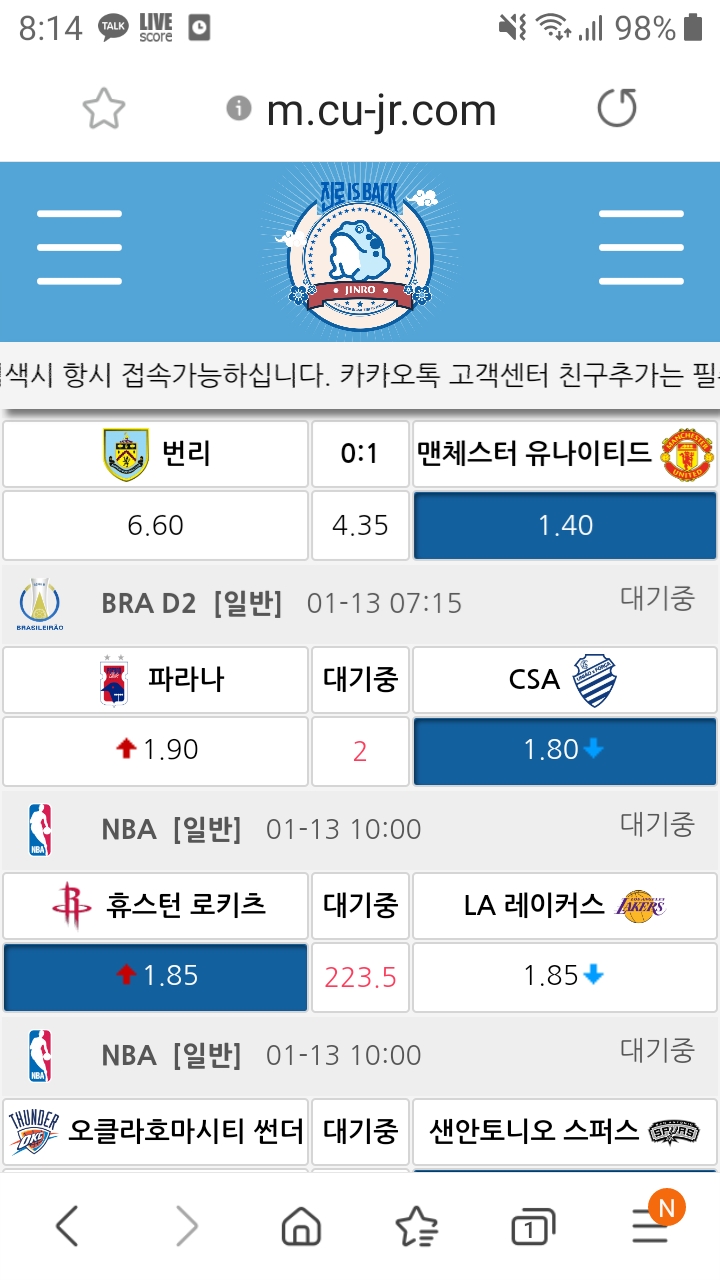Select the 맨체스터 유나이티드 odds 1.40
The height and width of the screenshot is (1280, 720).
pos(565,525)
